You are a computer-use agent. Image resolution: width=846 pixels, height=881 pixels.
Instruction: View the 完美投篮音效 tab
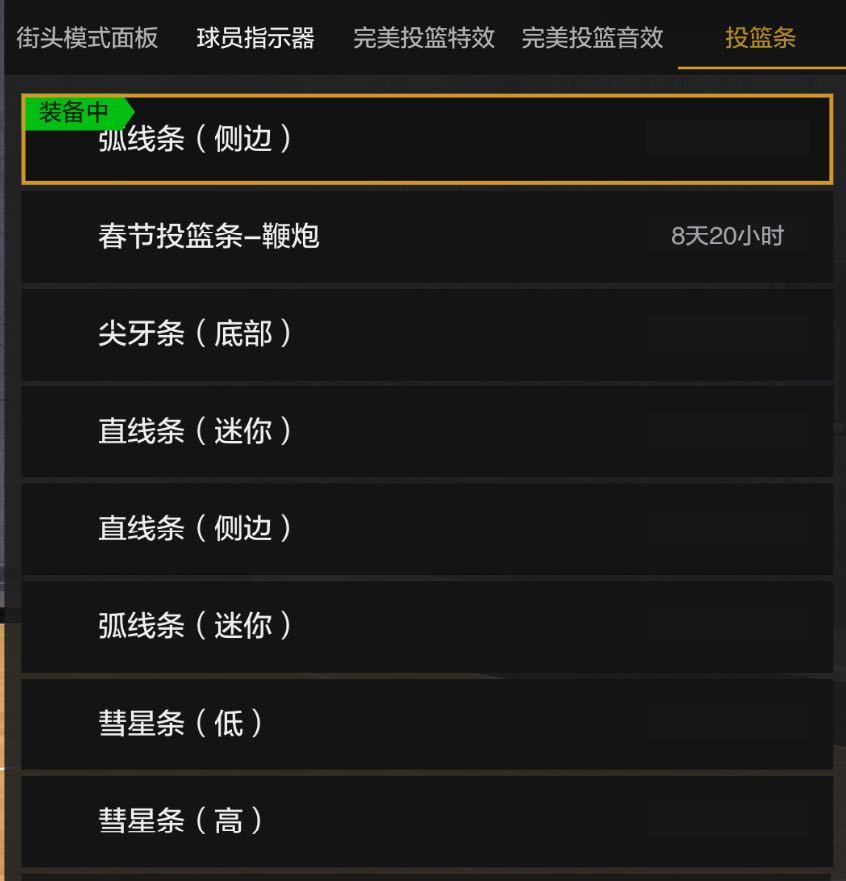click(x=590, y=32)
